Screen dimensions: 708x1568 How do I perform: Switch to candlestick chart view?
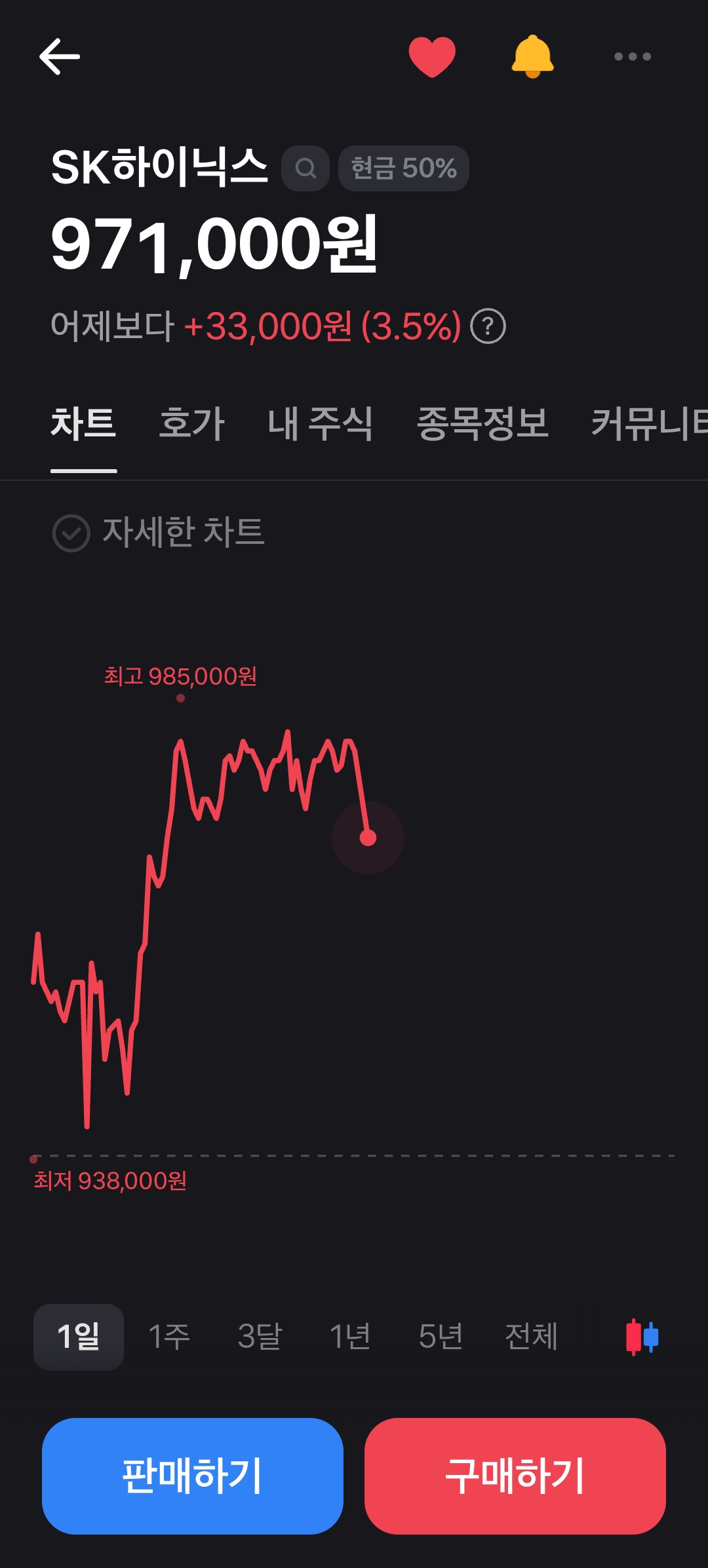642,1337
